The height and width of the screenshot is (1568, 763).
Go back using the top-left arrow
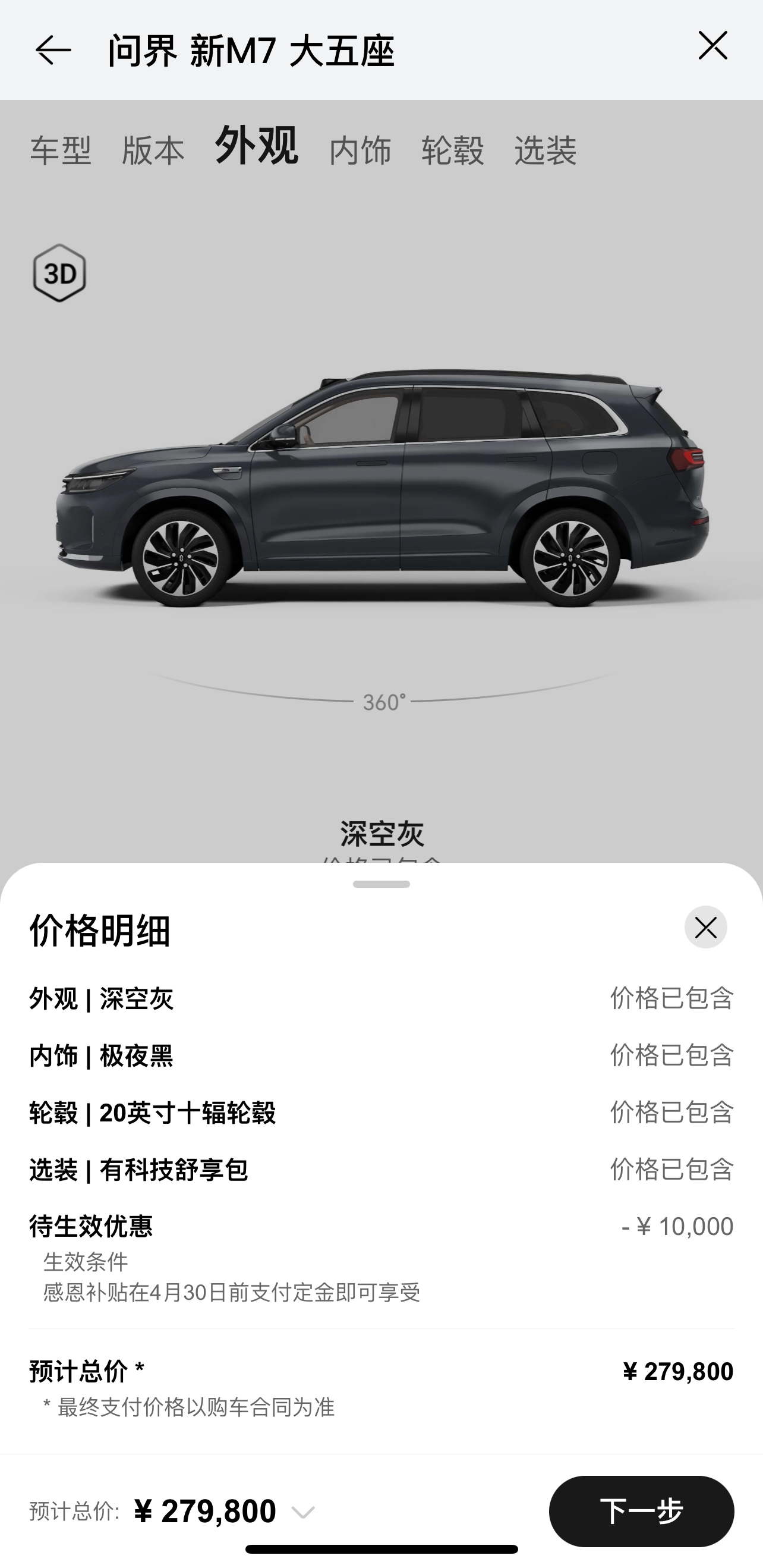53,50
